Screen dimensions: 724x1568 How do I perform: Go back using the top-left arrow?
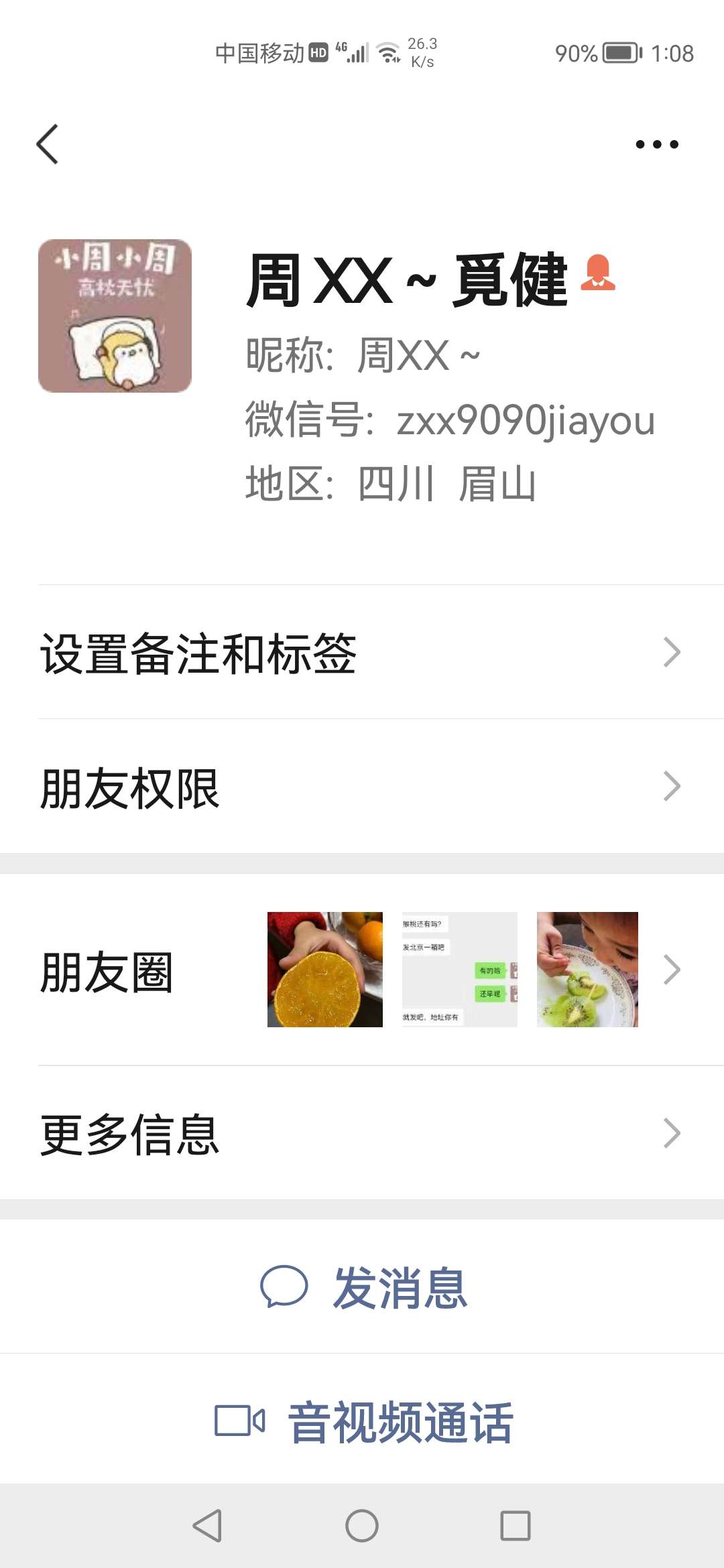point(48,144)
